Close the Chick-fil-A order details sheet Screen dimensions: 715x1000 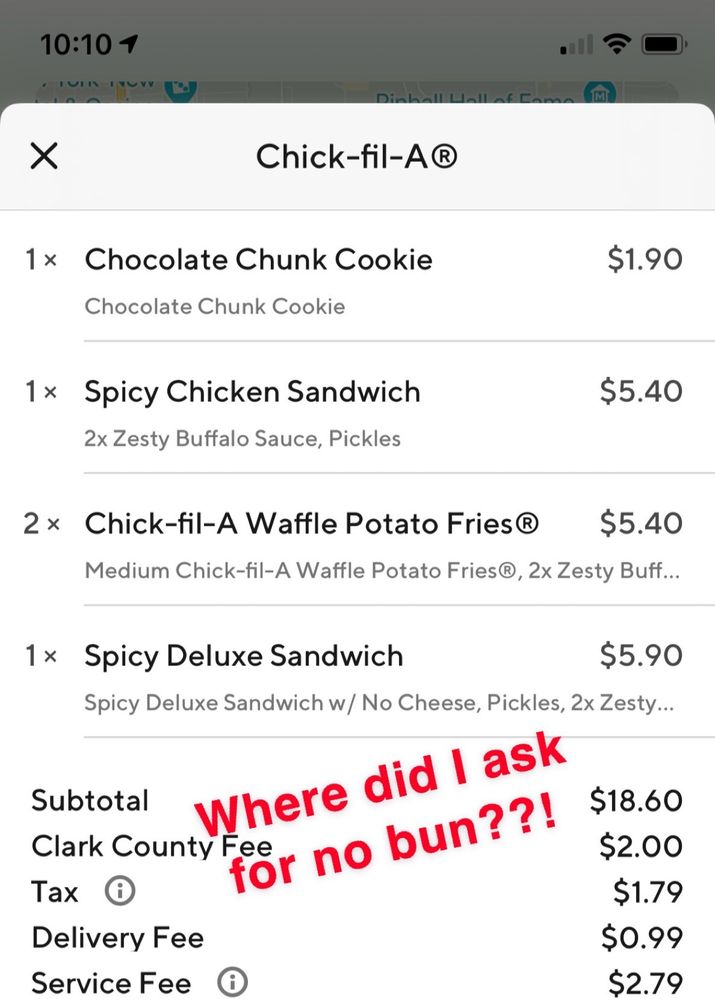(44, 156)
